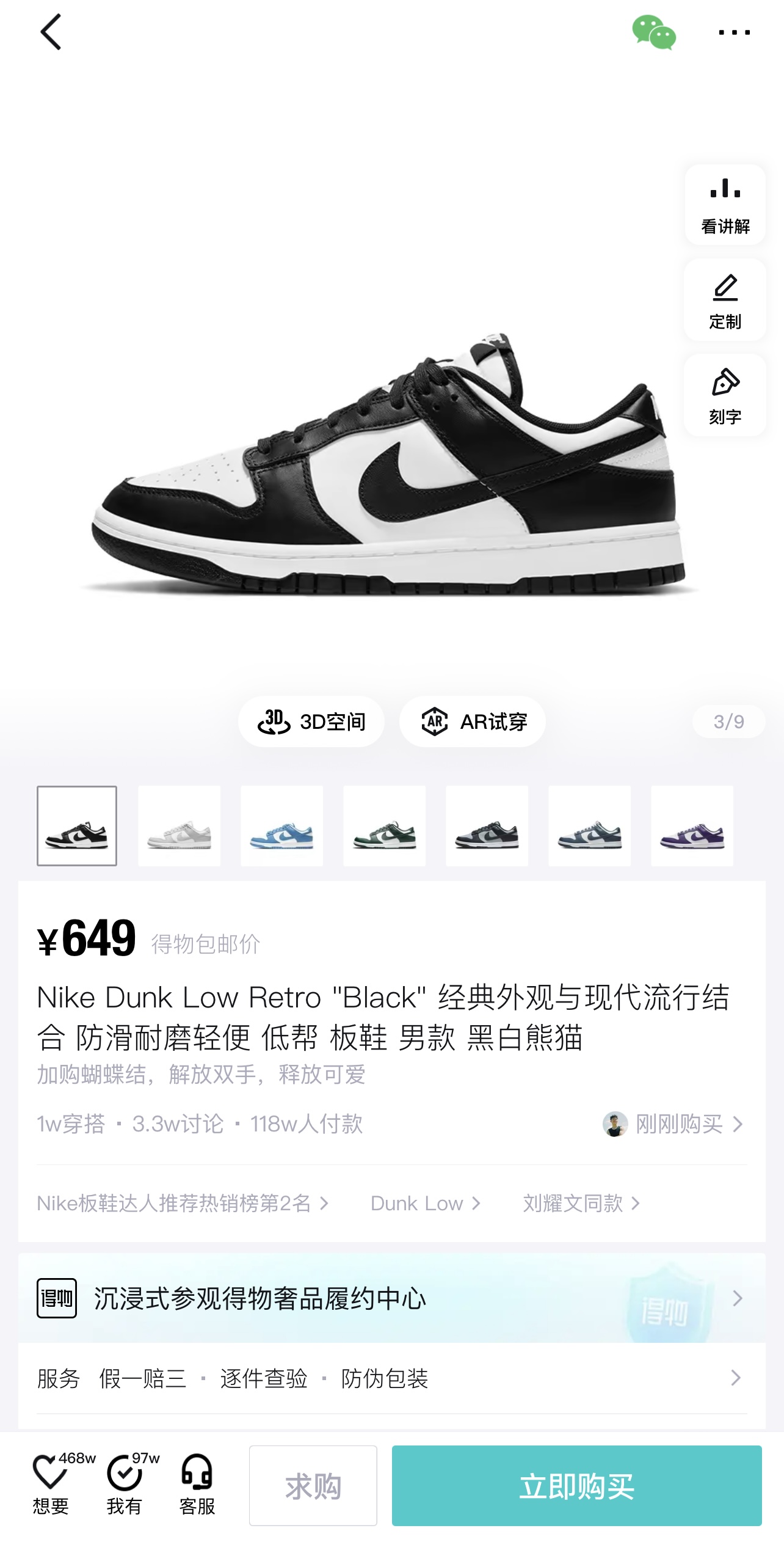Enter the 3D空间 view
The height and width of the screenshot is (1564, 784).
click(311, 722)
